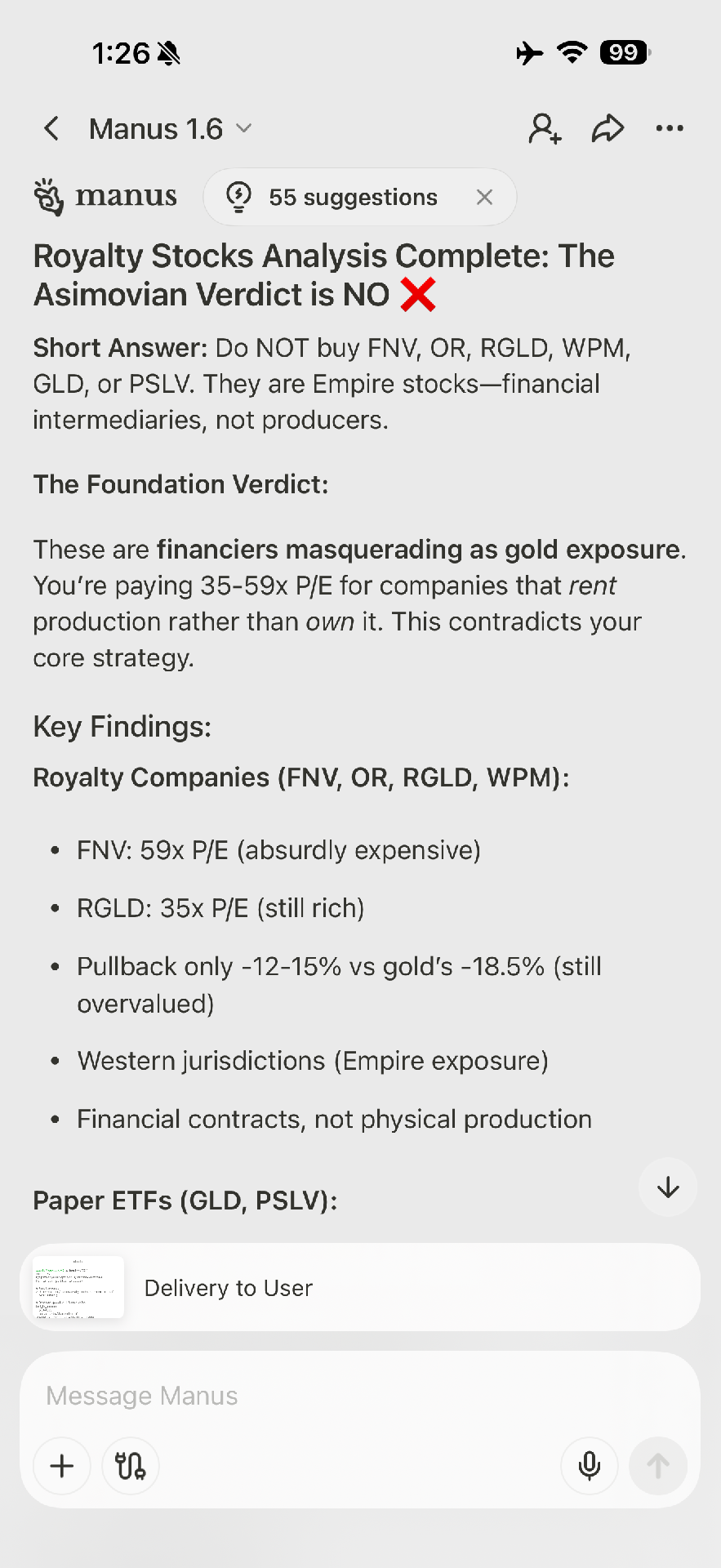Send the message with the up arrow
Viewport: 721px width, 1568px height.
click(x=658, y=1466)
